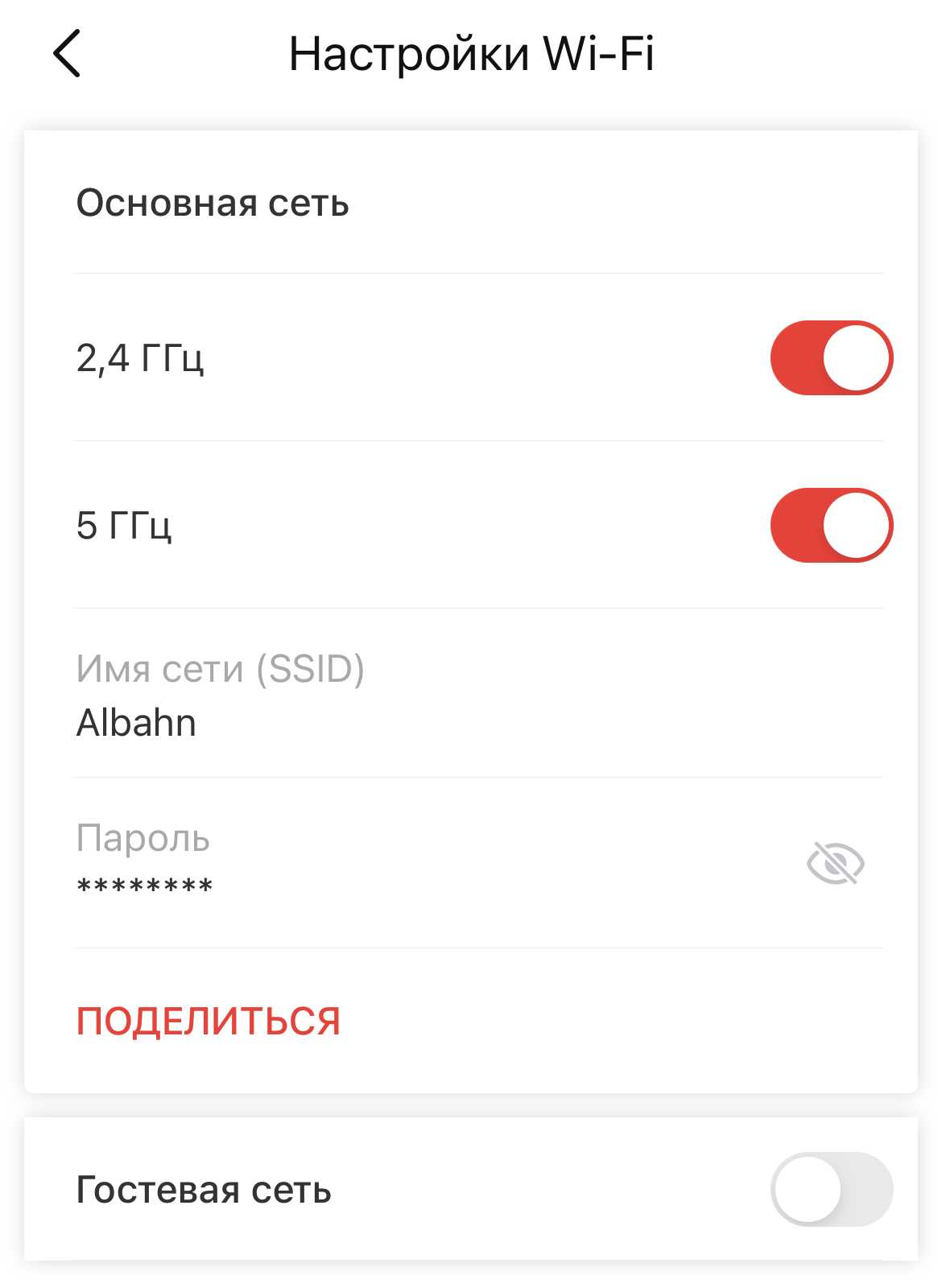Disable the 2,4 ГГц band switch
This screenshot has width=942, height=1288.
[x=831, y=357]
